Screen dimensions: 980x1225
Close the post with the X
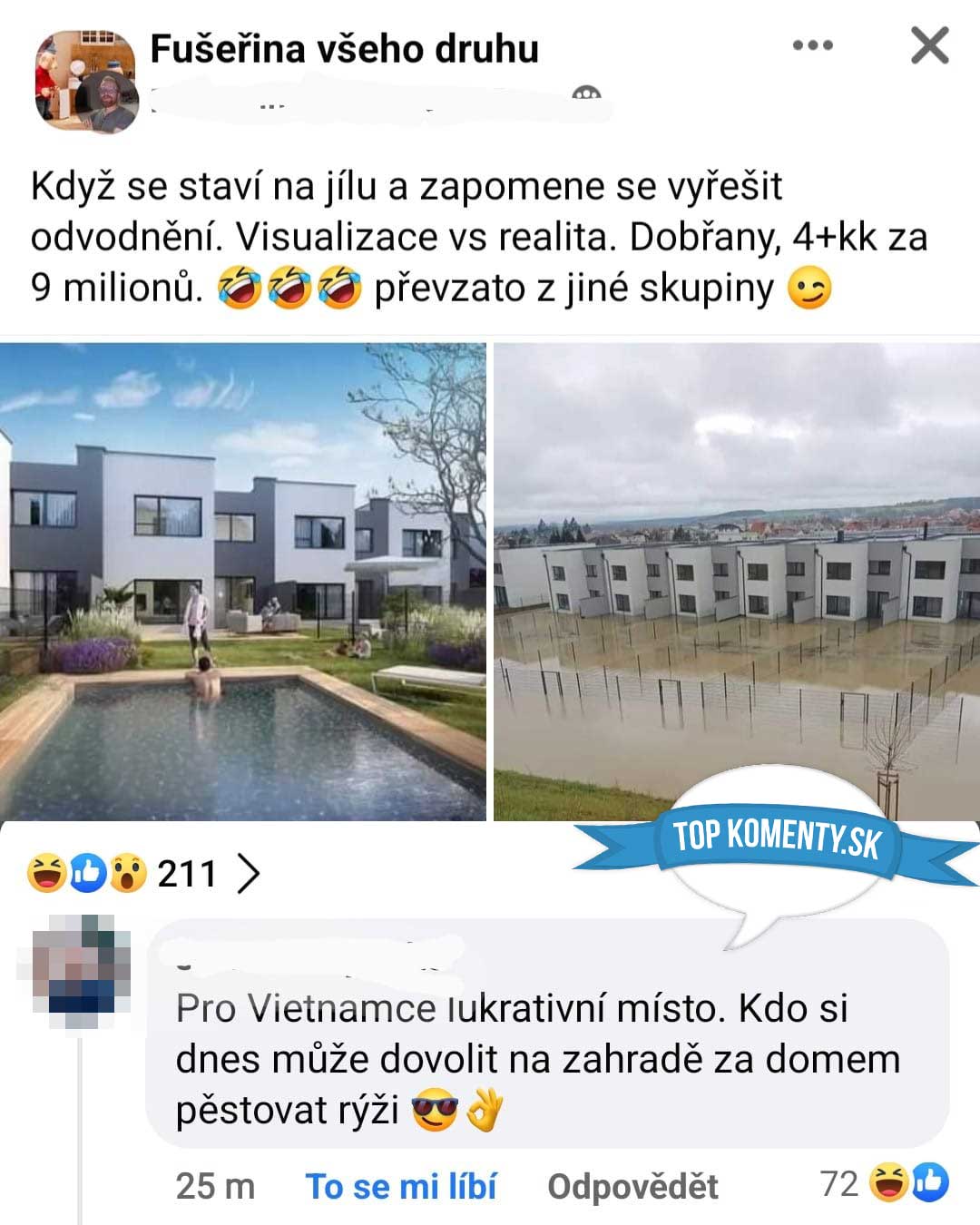[929, 45]
